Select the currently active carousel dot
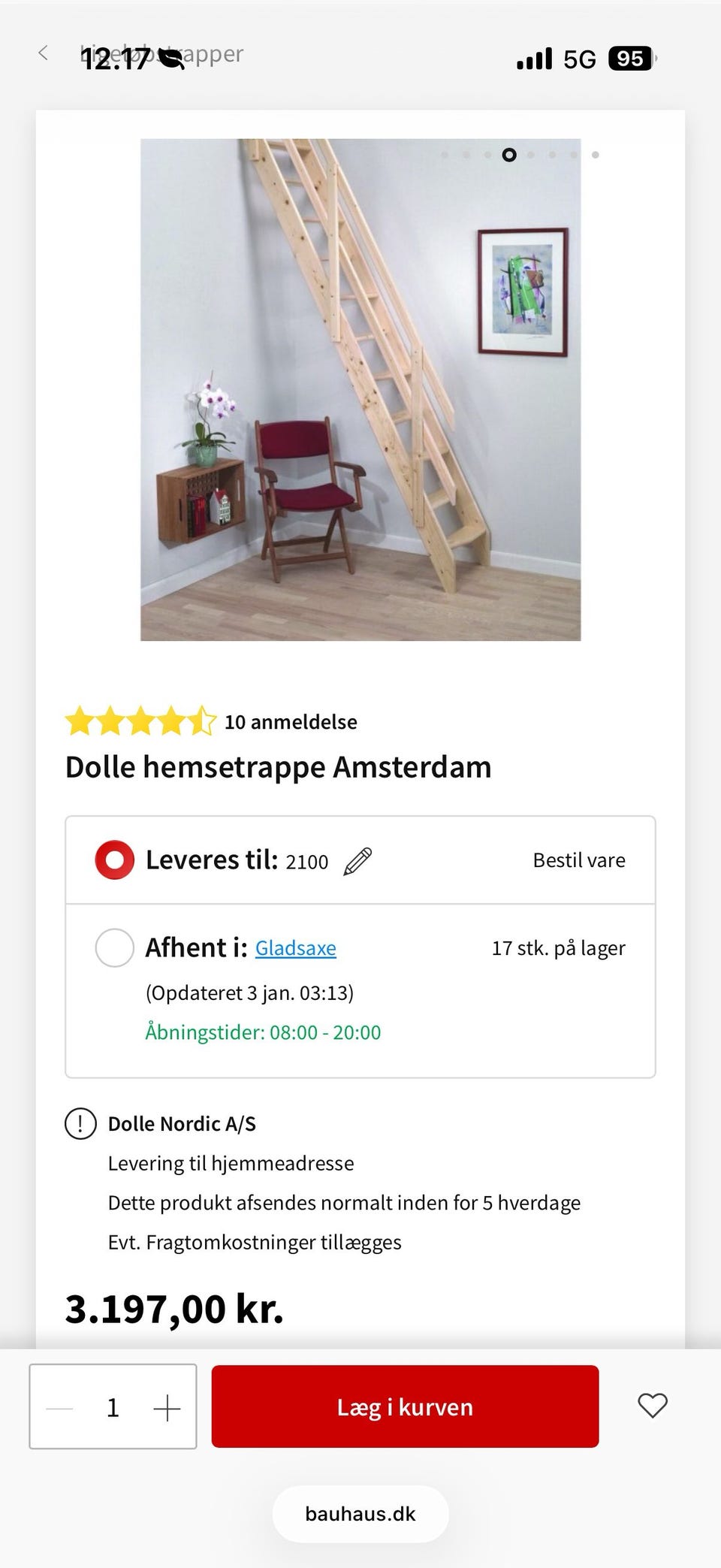Screen dimensions: 721x1568 pos(509,155)
